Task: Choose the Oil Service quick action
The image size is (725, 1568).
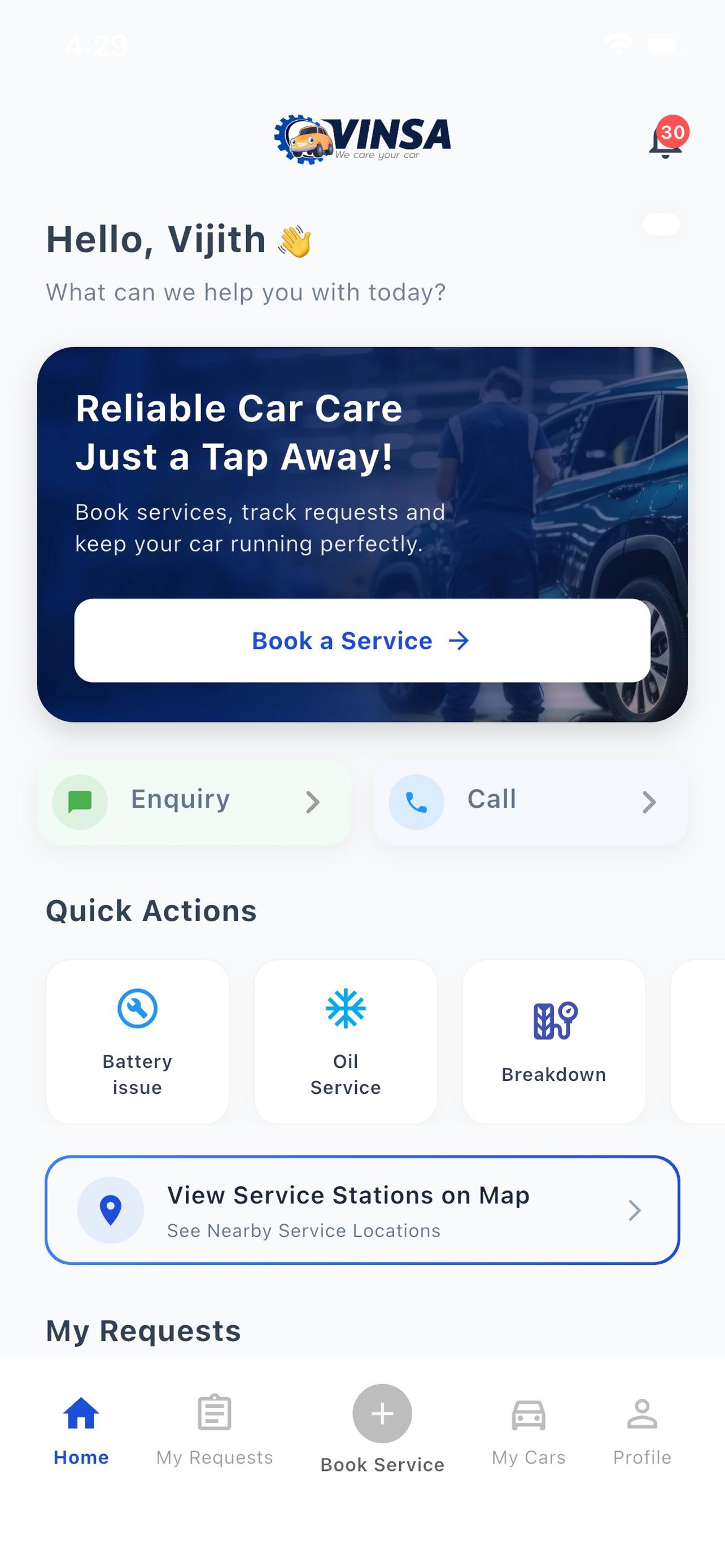Action: coord(346,1041)
